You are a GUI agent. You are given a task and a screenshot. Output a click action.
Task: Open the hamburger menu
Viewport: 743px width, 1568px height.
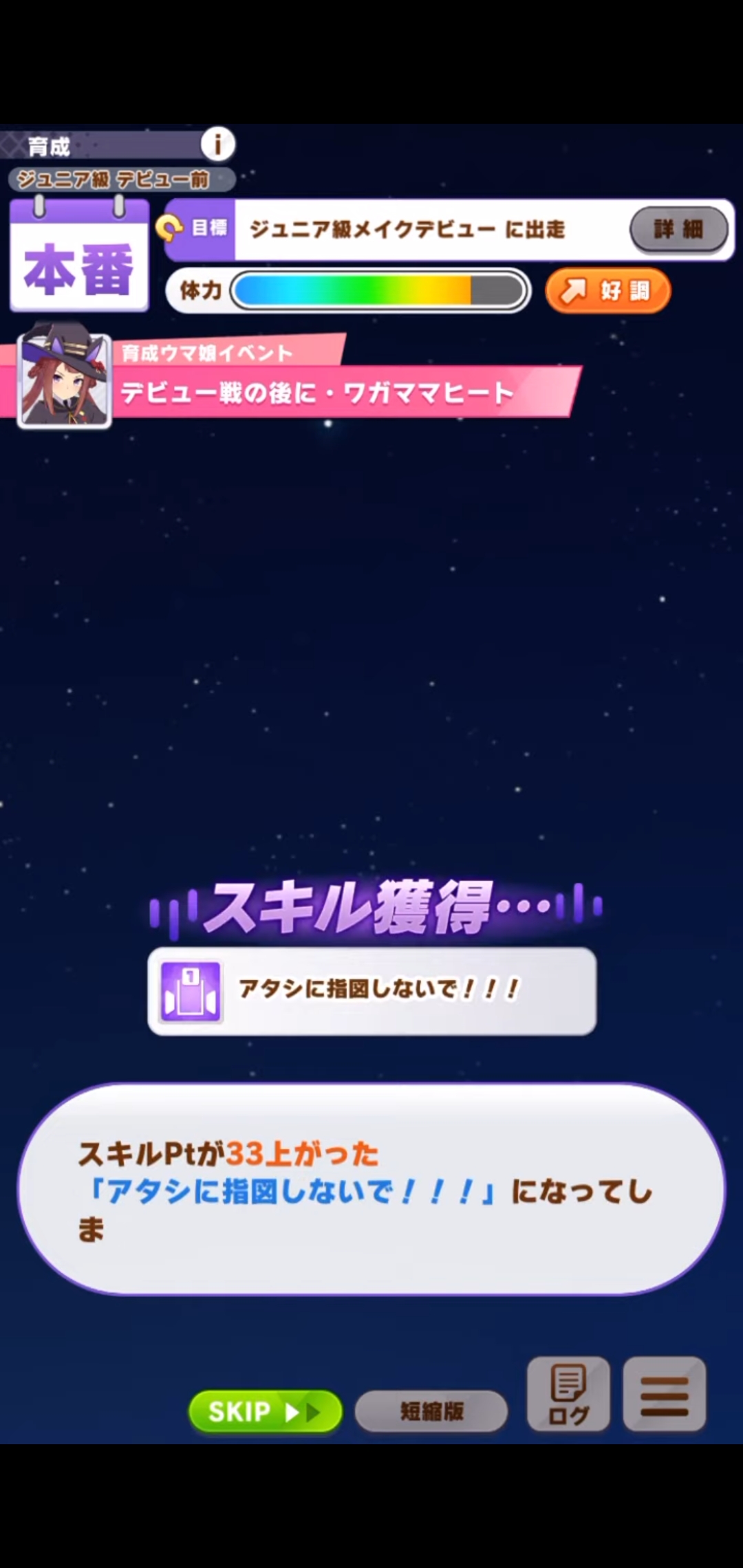tap(664, 1395)
